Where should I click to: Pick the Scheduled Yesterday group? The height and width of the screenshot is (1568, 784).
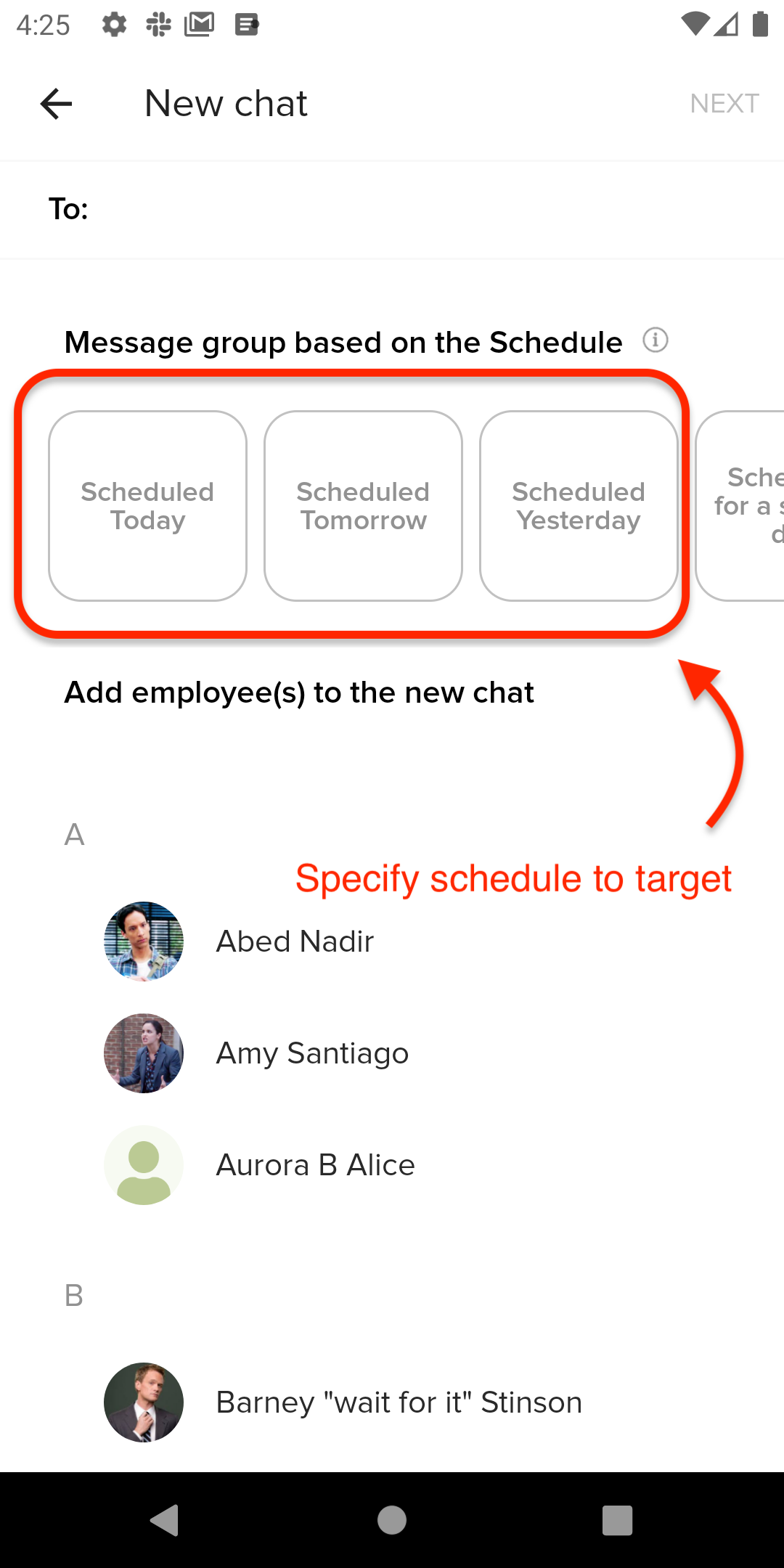[x=579, y=506]
